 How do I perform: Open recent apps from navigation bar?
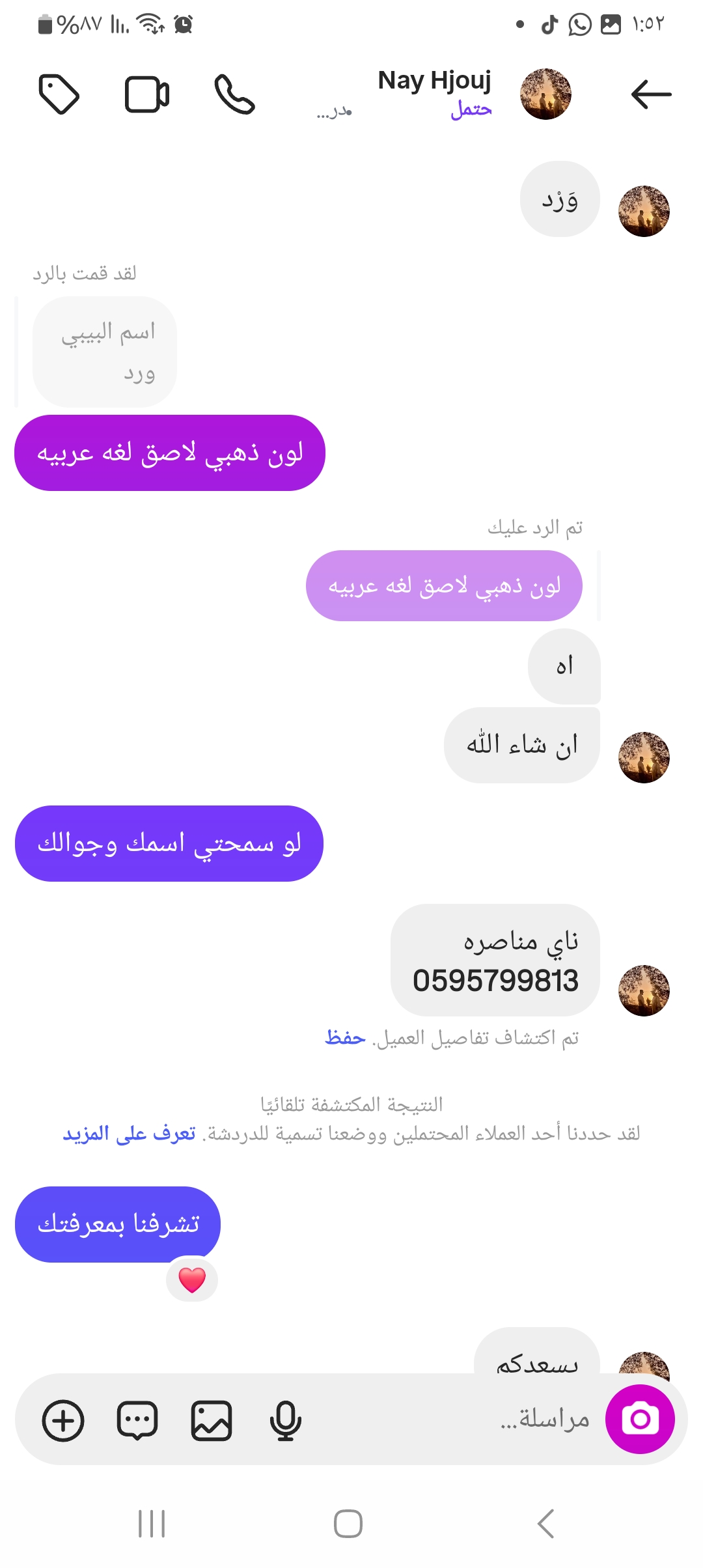[152, 1524]
